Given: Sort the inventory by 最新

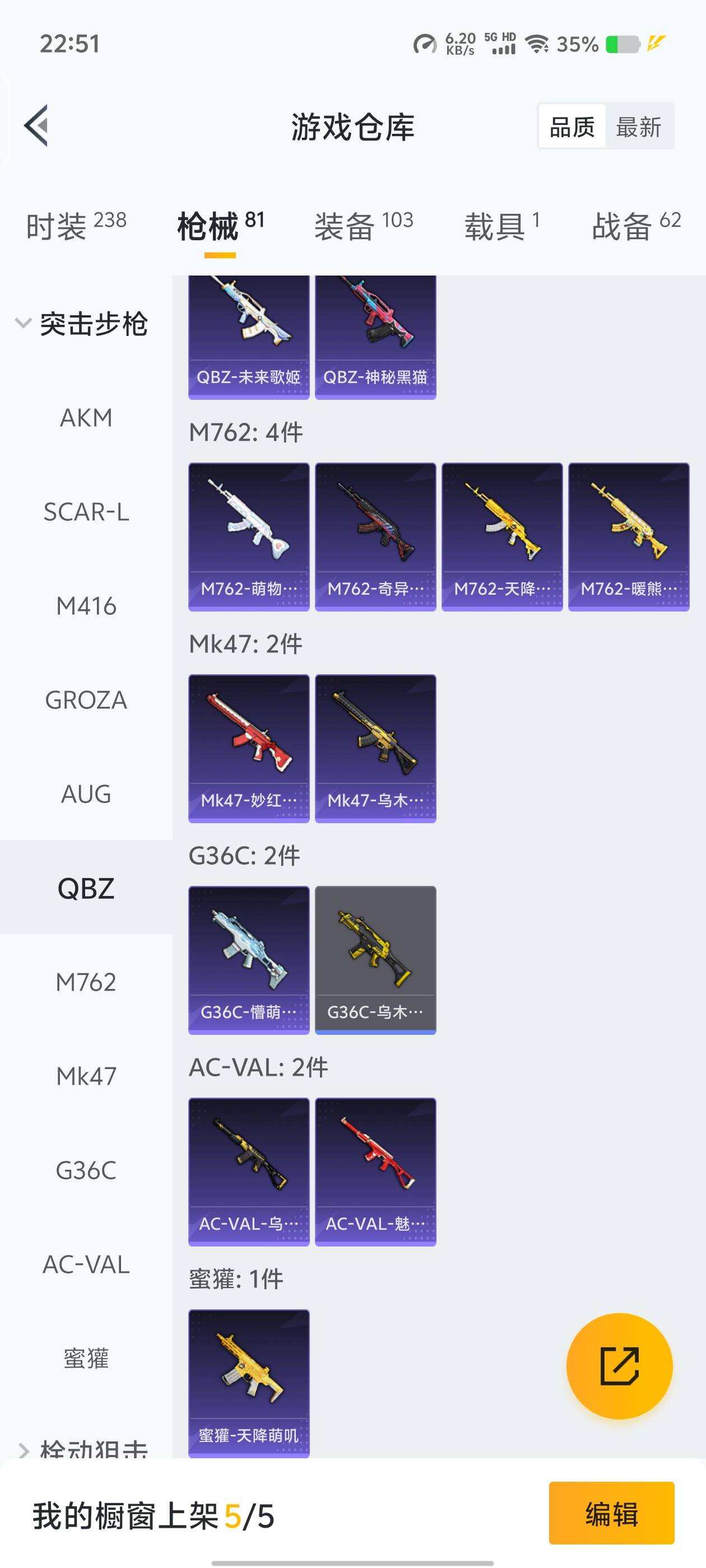Looking at the screenshot, I should click(x=638, y=127).
